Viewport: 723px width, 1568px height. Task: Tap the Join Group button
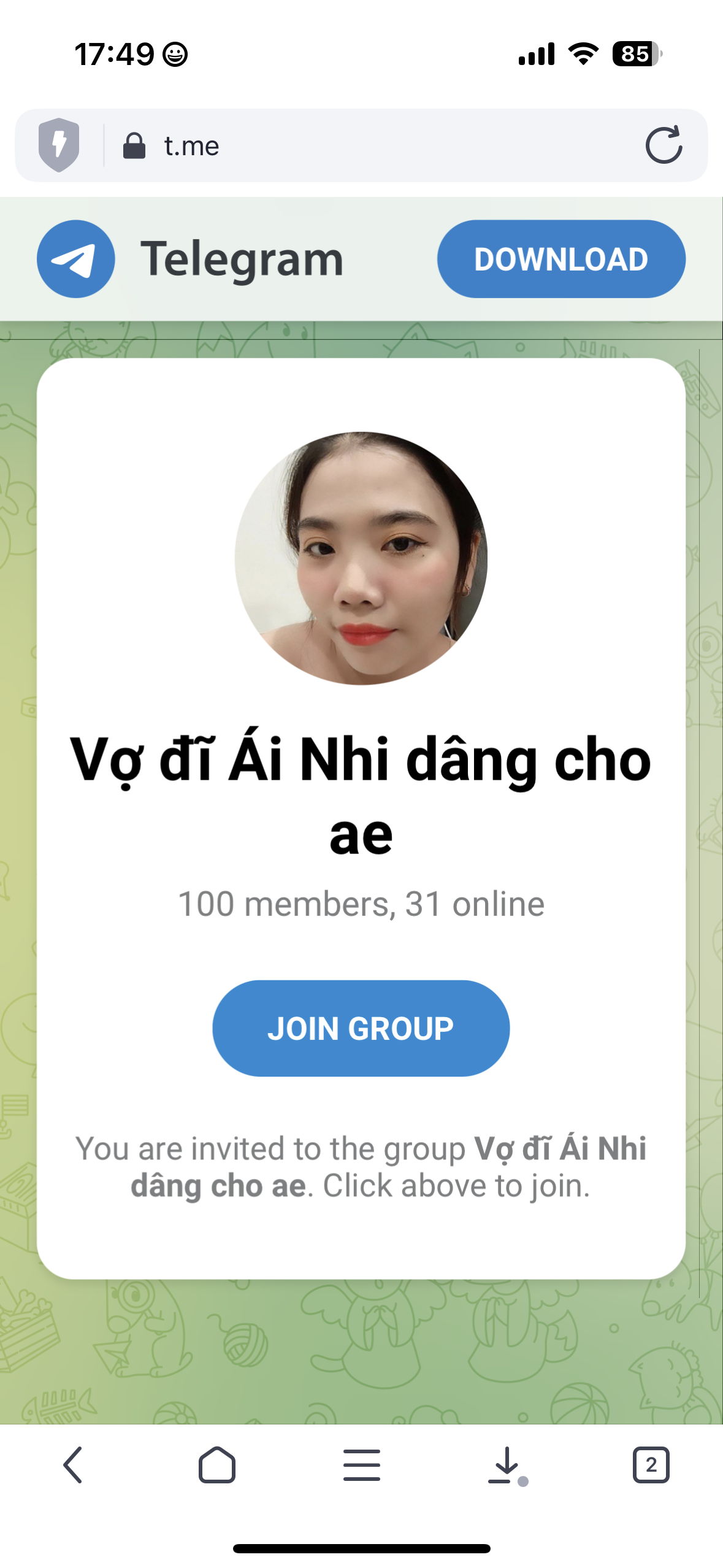(361, 1028)
